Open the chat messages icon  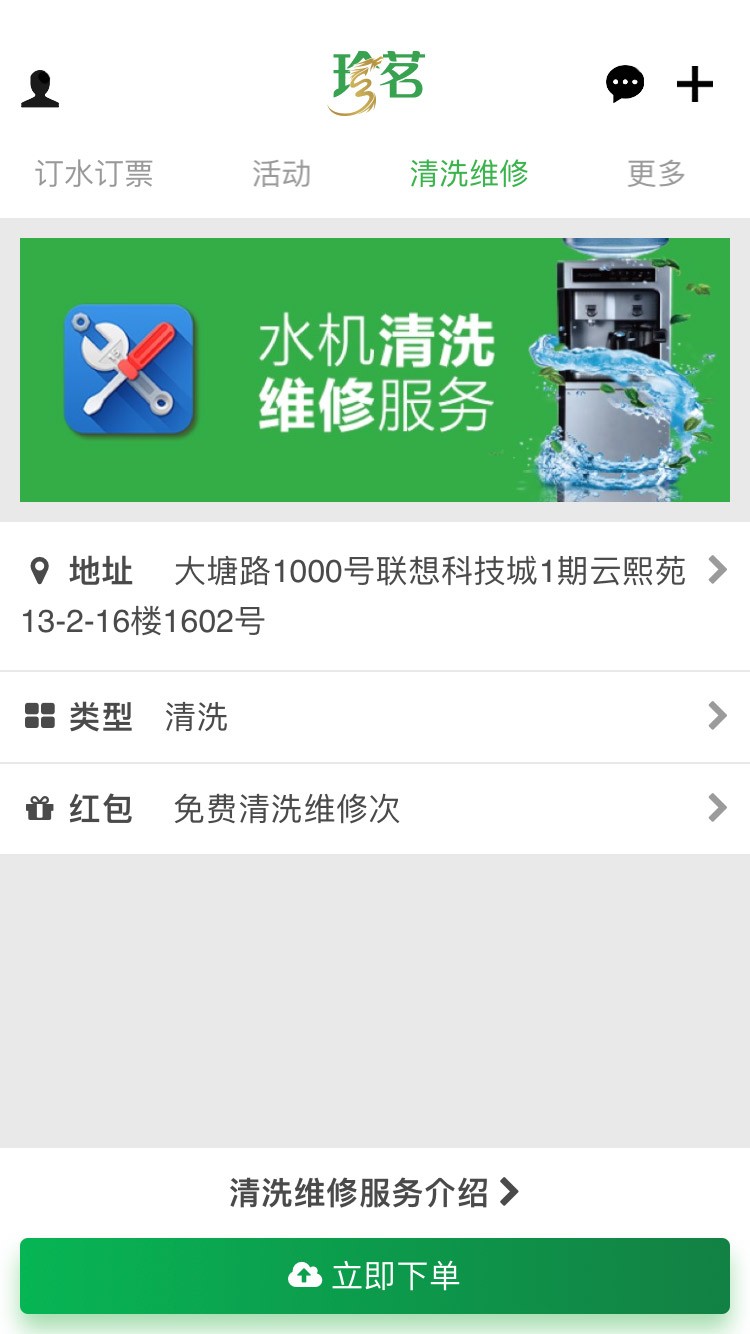(626, 85)
